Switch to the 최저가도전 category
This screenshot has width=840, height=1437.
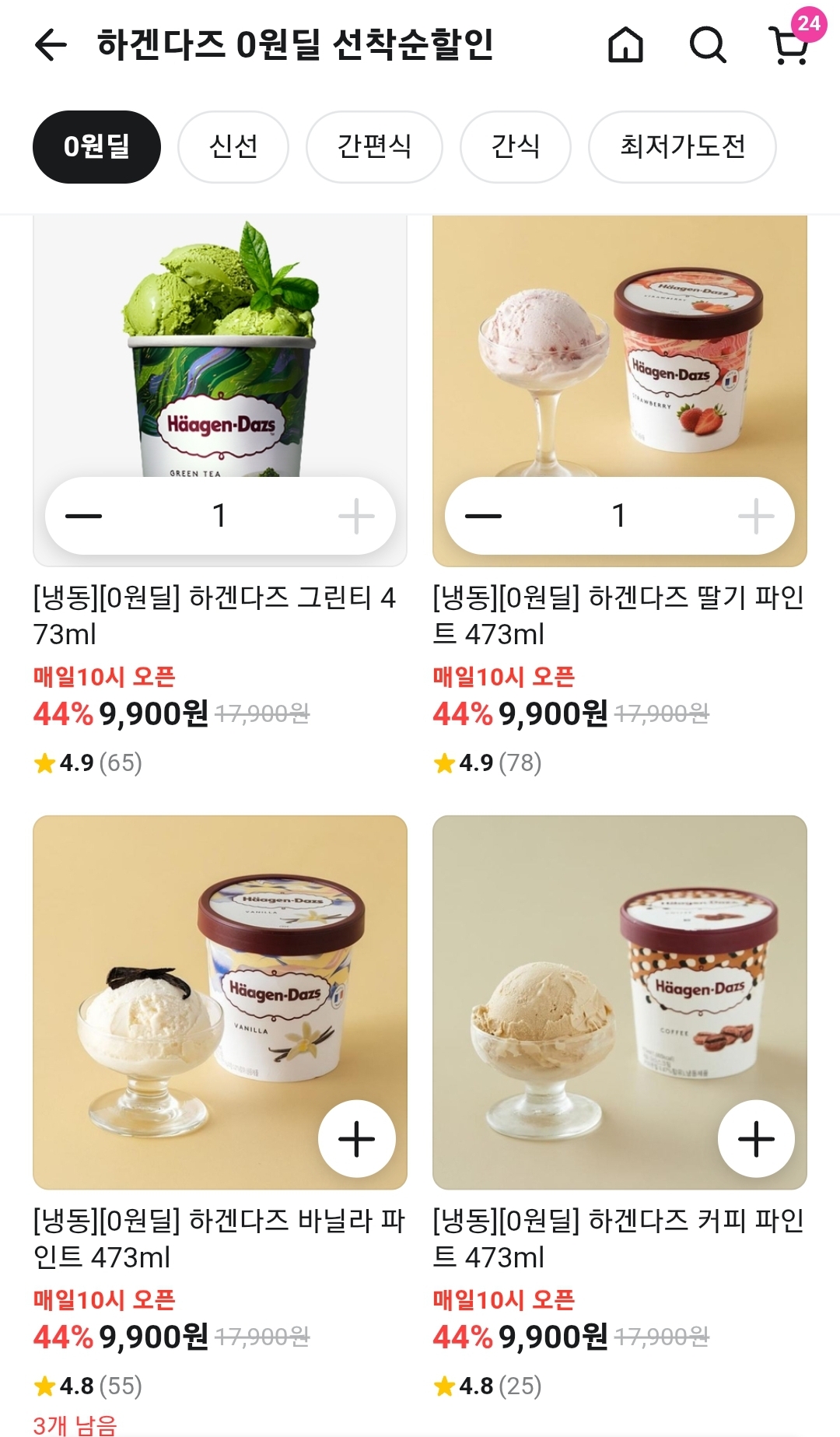point(682,147)
